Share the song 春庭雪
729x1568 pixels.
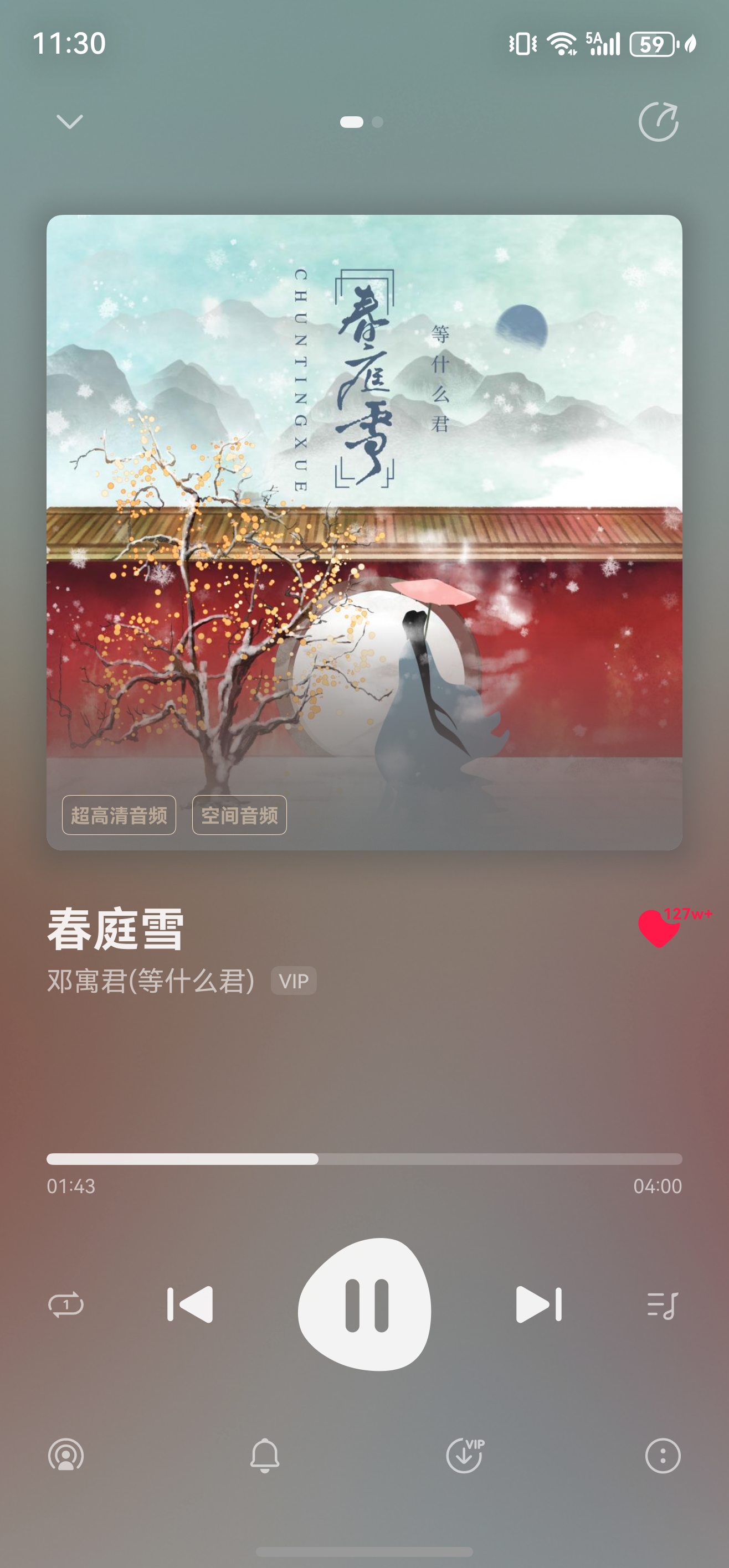[x=658, y=122]
